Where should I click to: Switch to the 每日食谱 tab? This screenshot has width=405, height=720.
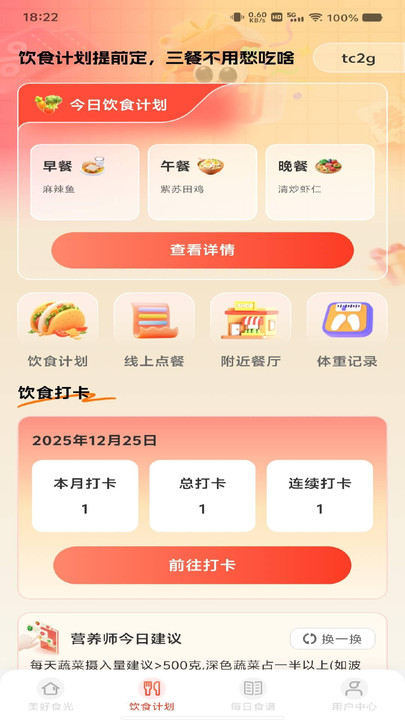pyautogui.click(x=253, y=695)
